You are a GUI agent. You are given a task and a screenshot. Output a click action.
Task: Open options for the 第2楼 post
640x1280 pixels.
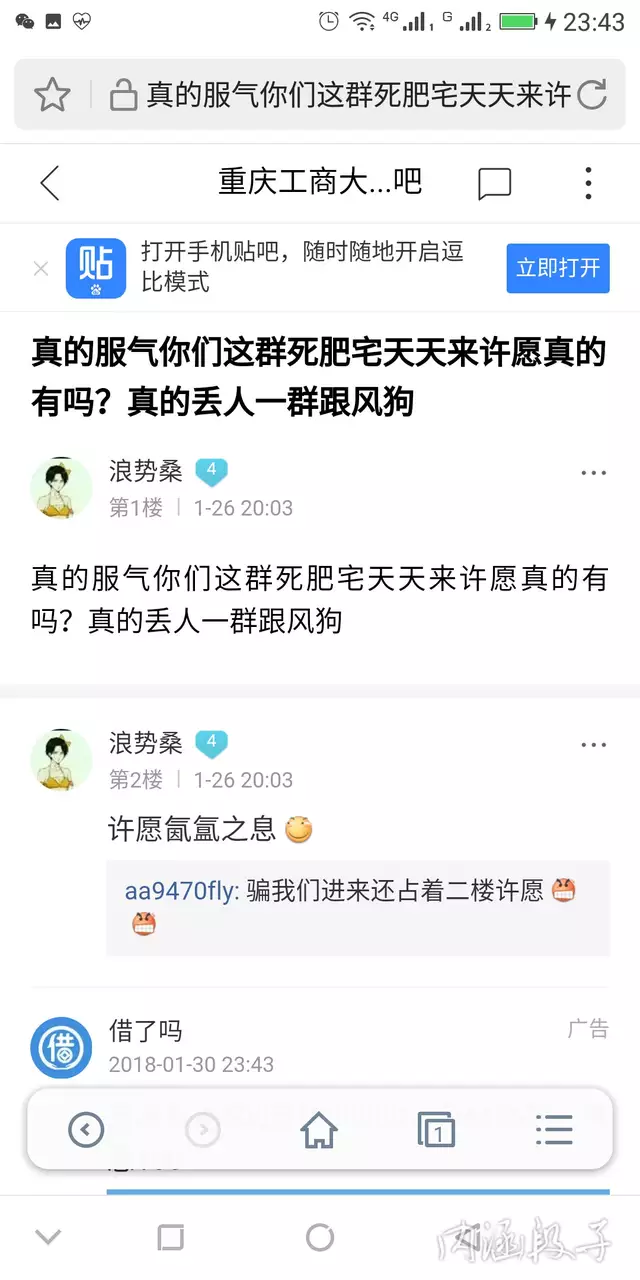pos(593,746)
